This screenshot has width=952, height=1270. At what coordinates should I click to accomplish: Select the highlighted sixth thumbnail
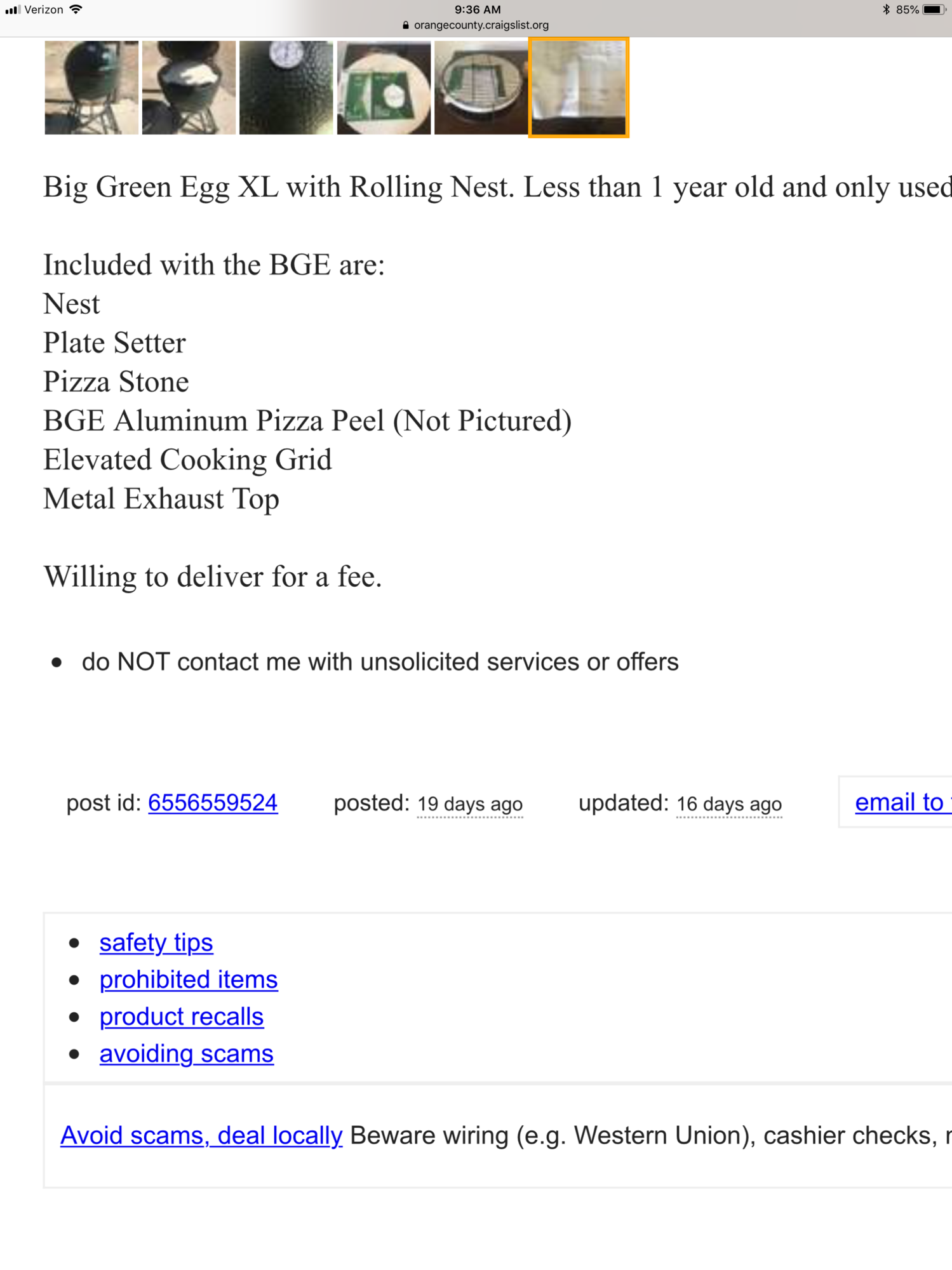click(579, 88)
